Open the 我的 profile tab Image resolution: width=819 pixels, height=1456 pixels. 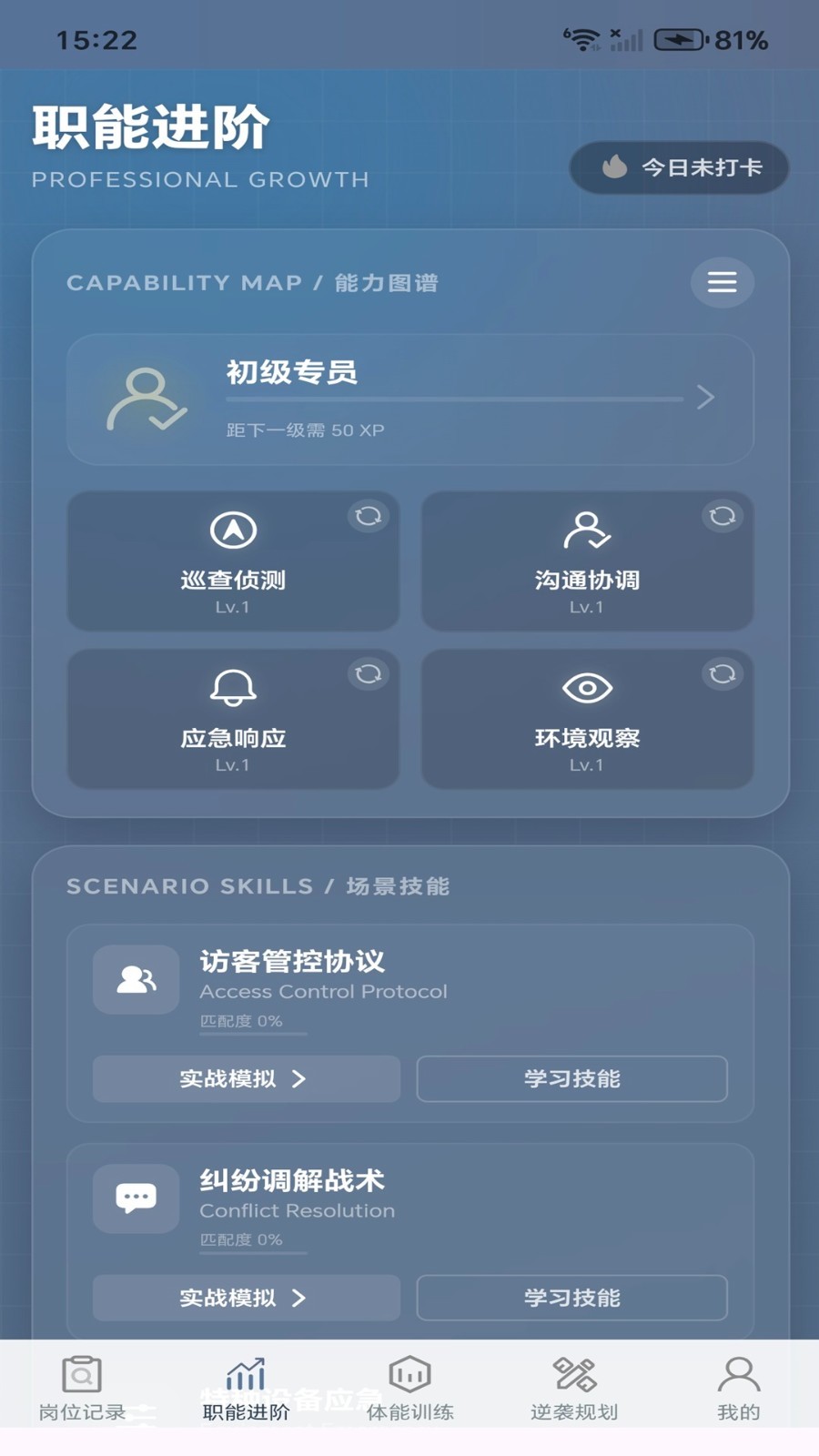pyautogui.click(x=738, y=1388)
